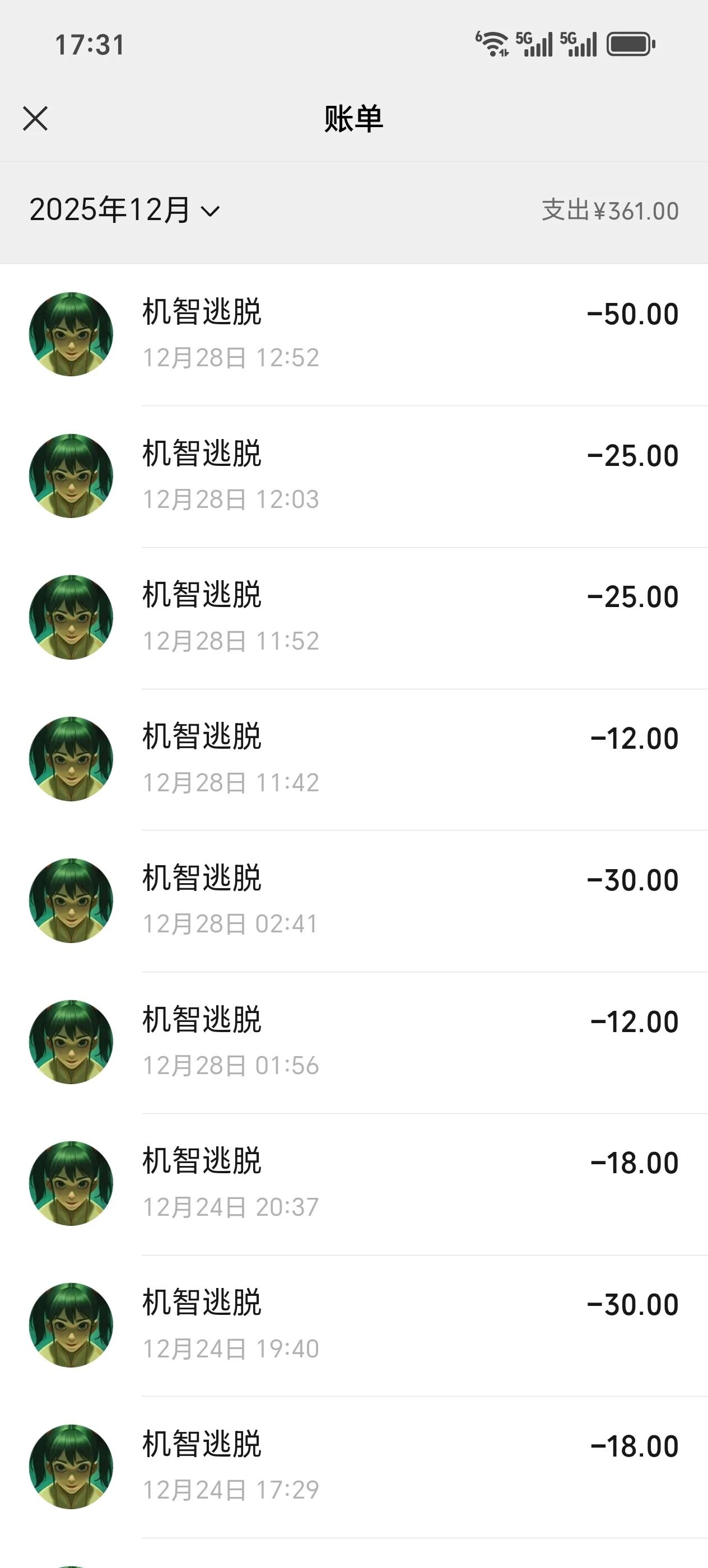This screenshot has width=708, height=1568.
Task: Open the 12月28日 02:41 bill entry
Action: pos(353,900)
